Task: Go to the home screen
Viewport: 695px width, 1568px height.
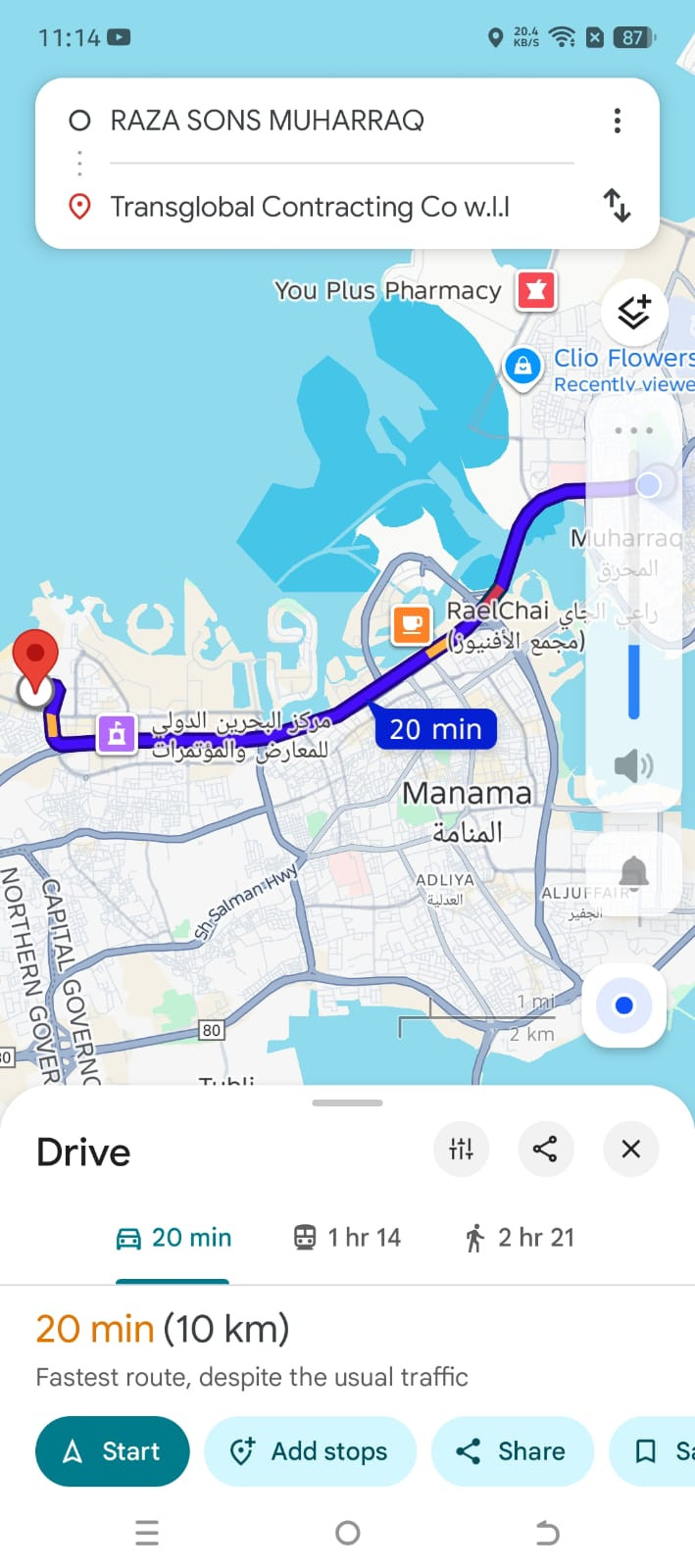Action: [347, 1533]
